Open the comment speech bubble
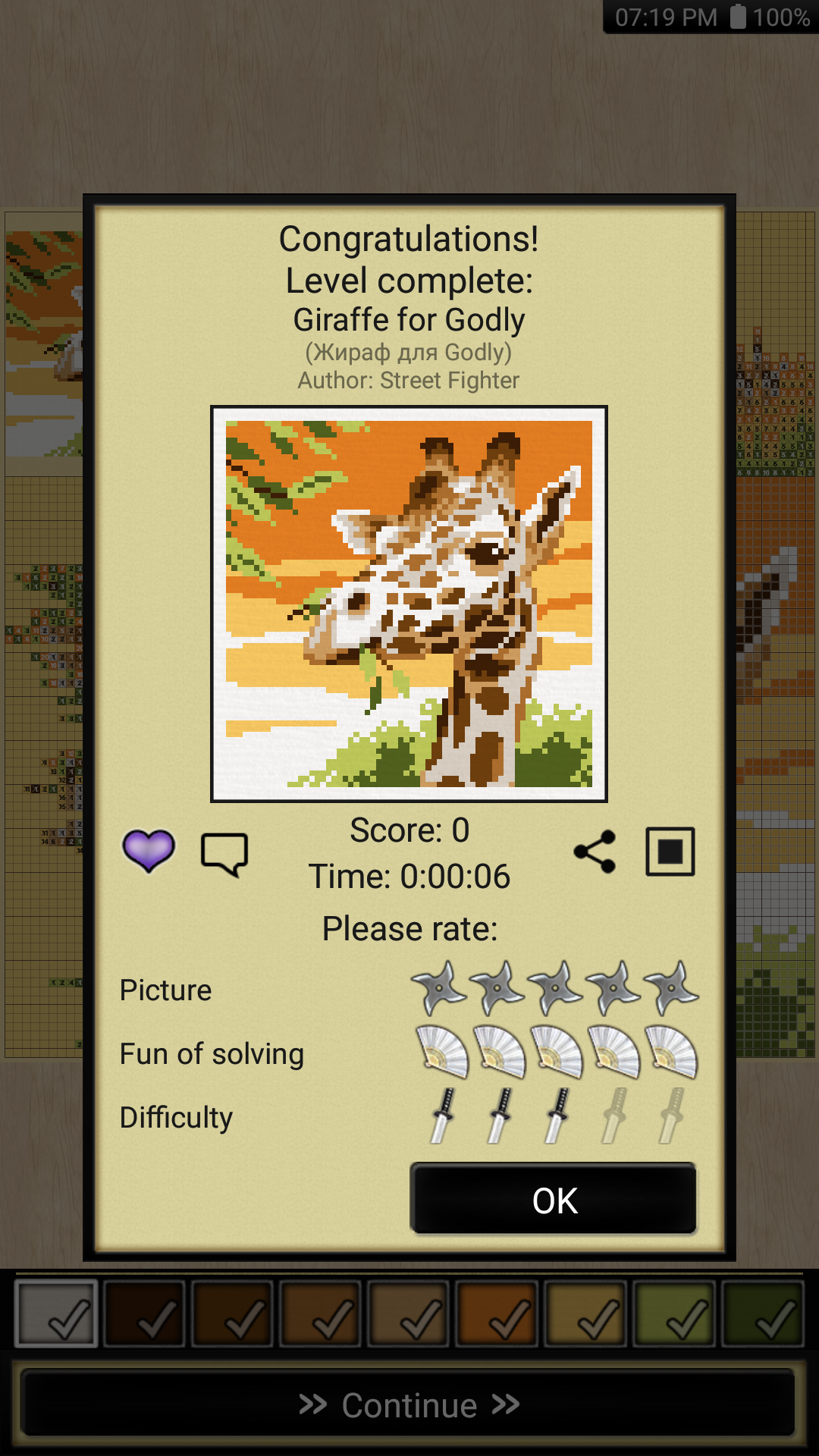The height and width of the screenshot is (1456, 819). 224,855
